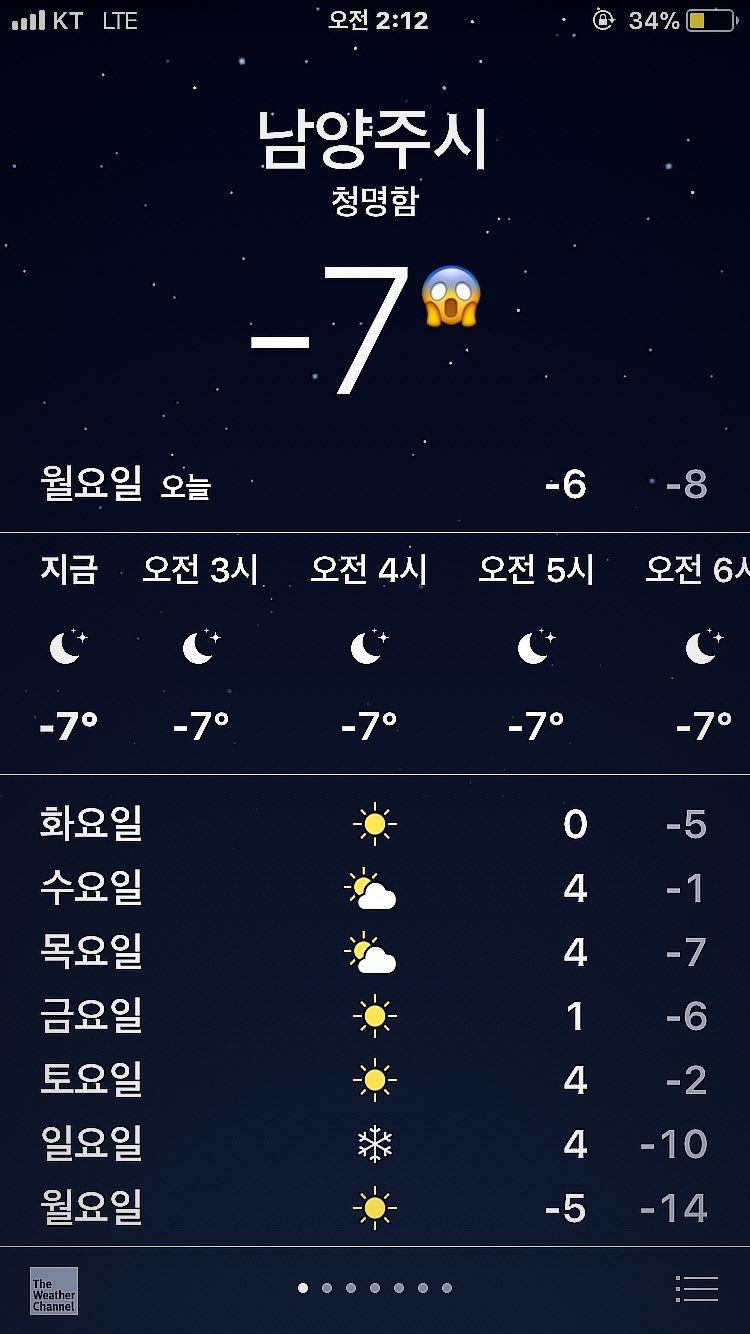Image resolution: width=750 pixels, height=1334 pixels.
Task: Open the city list icon
Action: click(697, 1289)
